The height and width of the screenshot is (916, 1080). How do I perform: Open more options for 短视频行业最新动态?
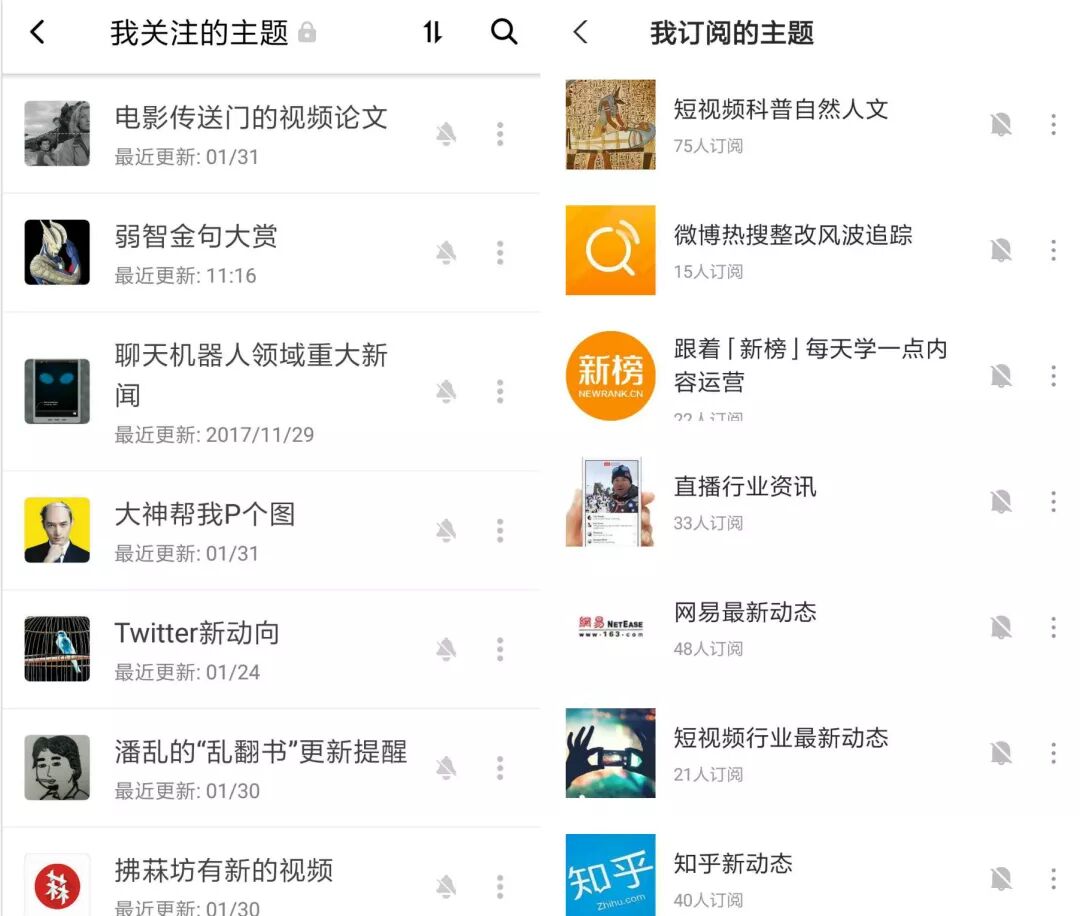point(1053,753)
